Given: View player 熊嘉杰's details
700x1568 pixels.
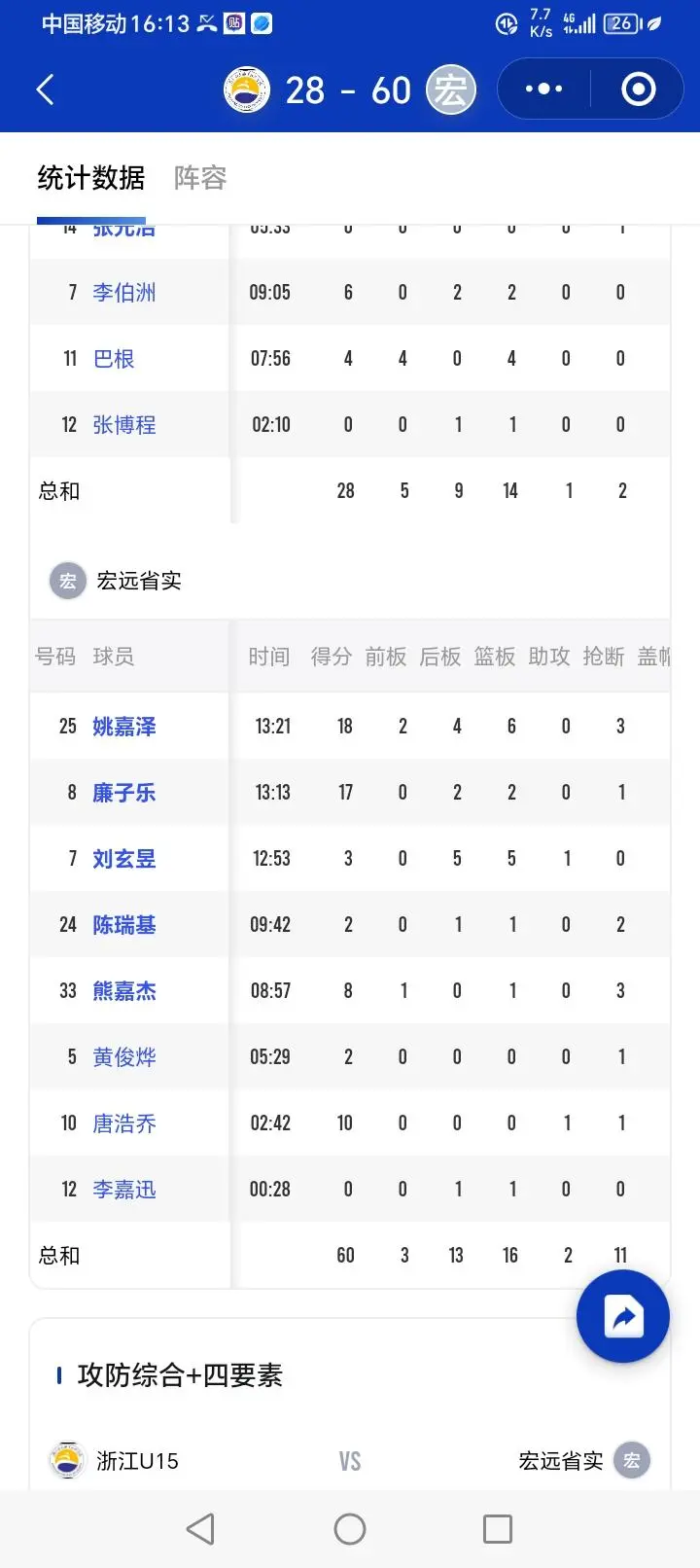Looking at the screenshot, I should pos(123,991).
